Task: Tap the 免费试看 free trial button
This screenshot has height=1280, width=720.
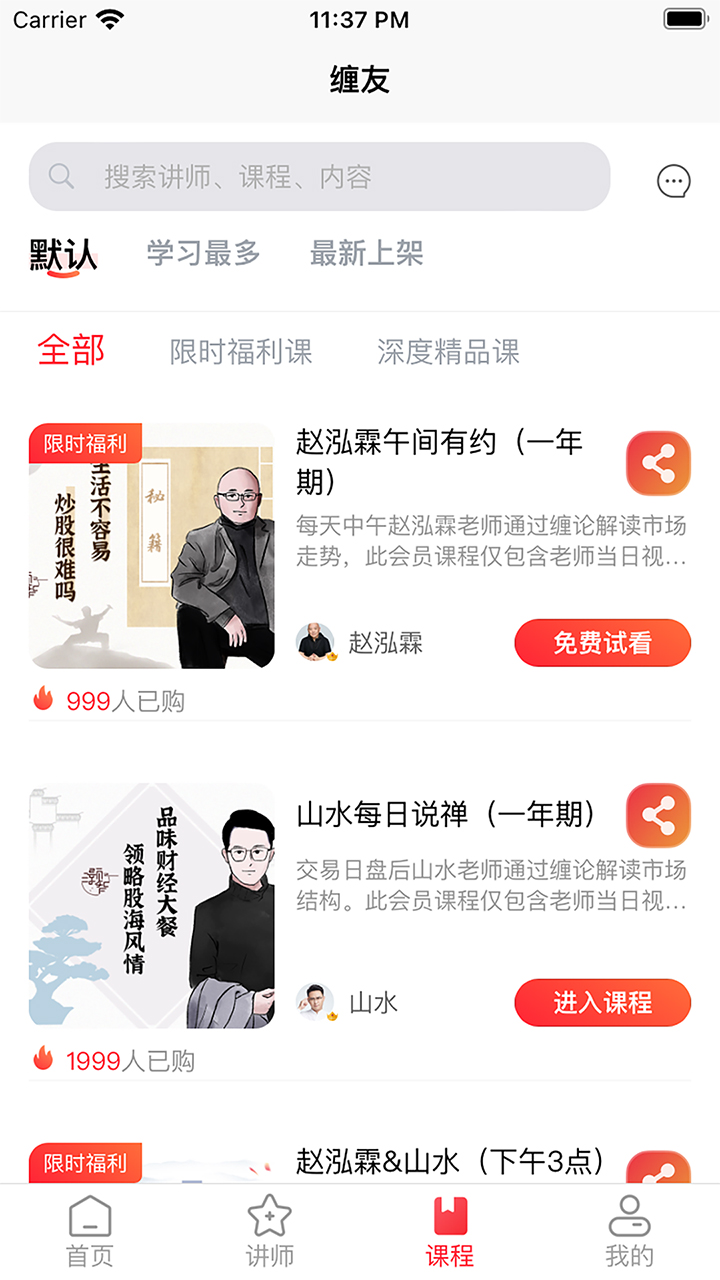Action: pos(601,643)
